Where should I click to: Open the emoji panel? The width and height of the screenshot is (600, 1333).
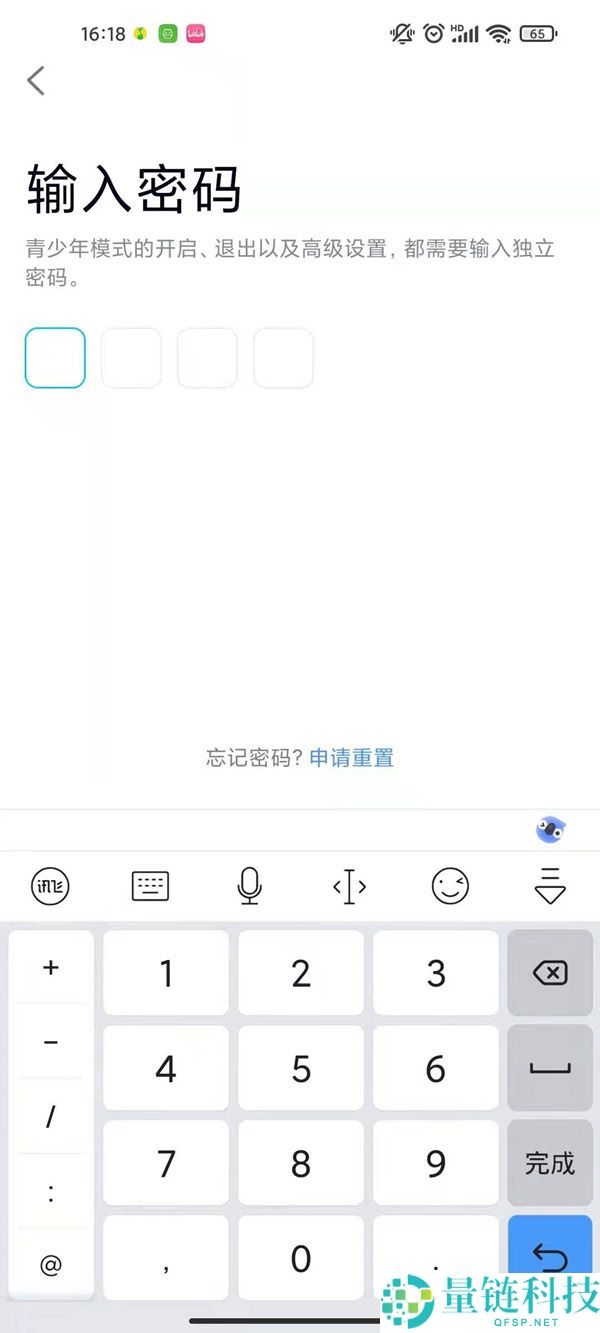coord(450,886)
